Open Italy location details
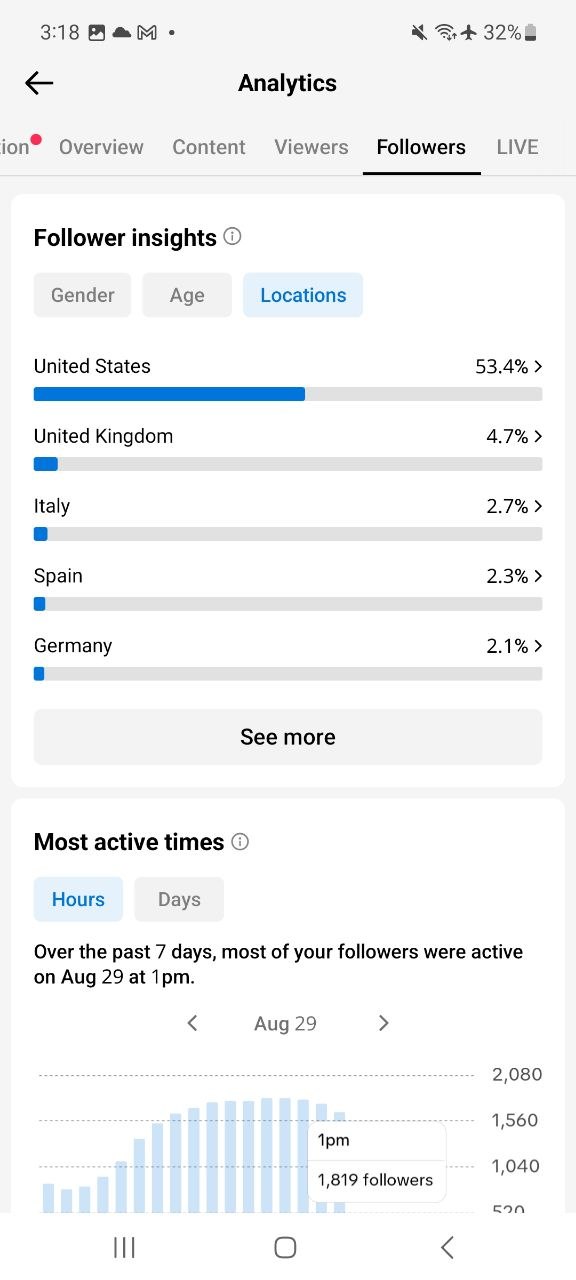 click(x=288, y=517)
